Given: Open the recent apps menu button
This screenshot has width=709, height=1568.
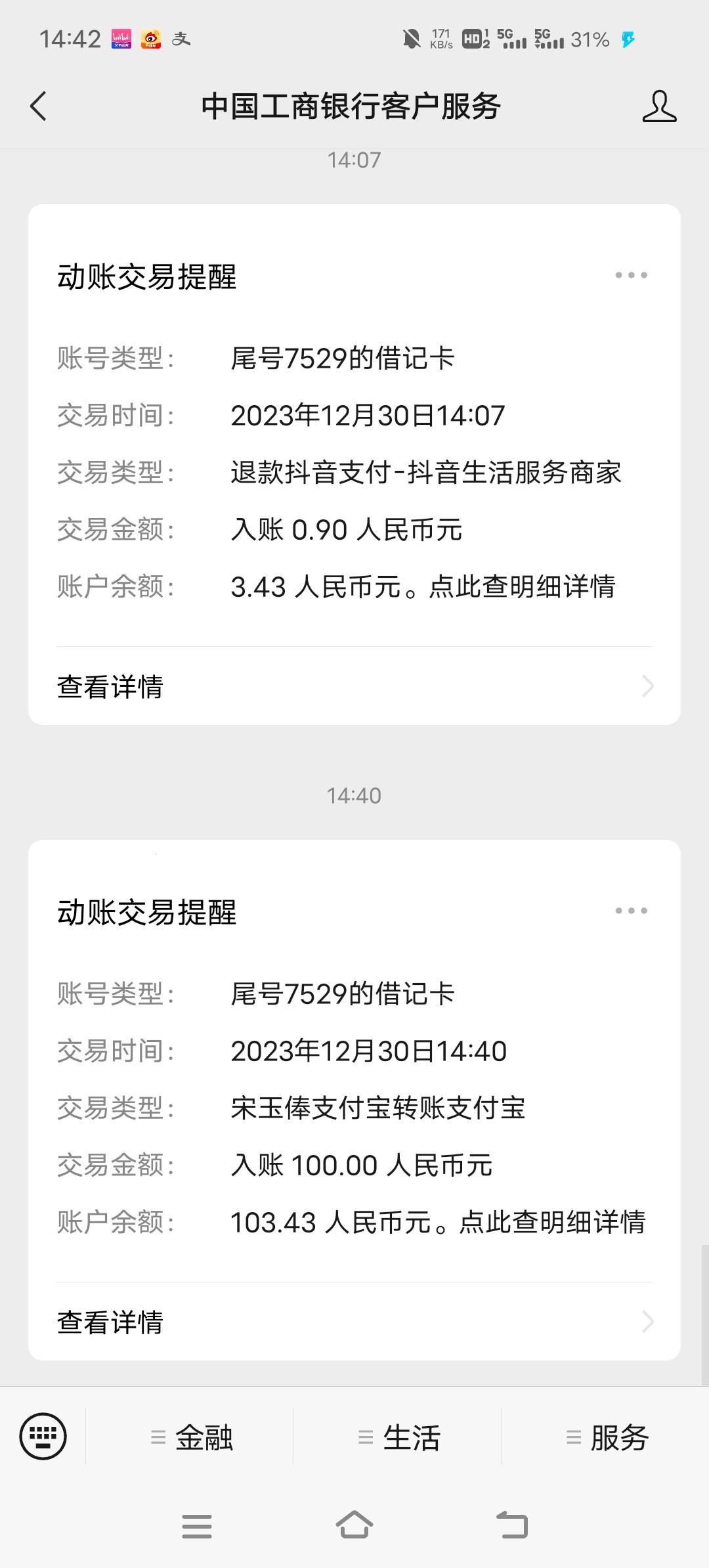Looking at the screenshot, I should pos(197,1526).
